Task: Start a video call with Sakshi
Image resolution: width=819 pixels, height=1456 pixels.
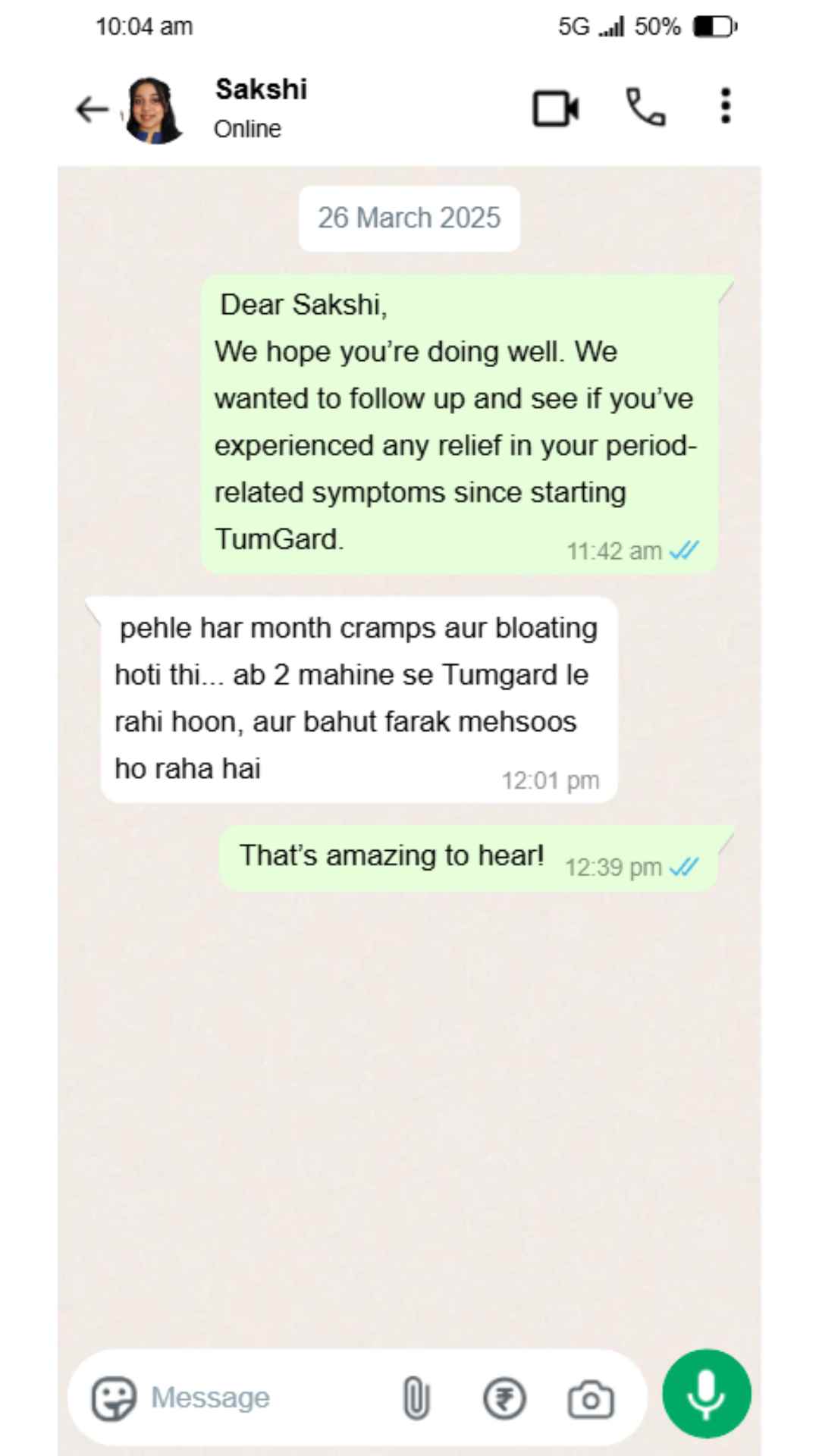Action: tap(556, 108)
